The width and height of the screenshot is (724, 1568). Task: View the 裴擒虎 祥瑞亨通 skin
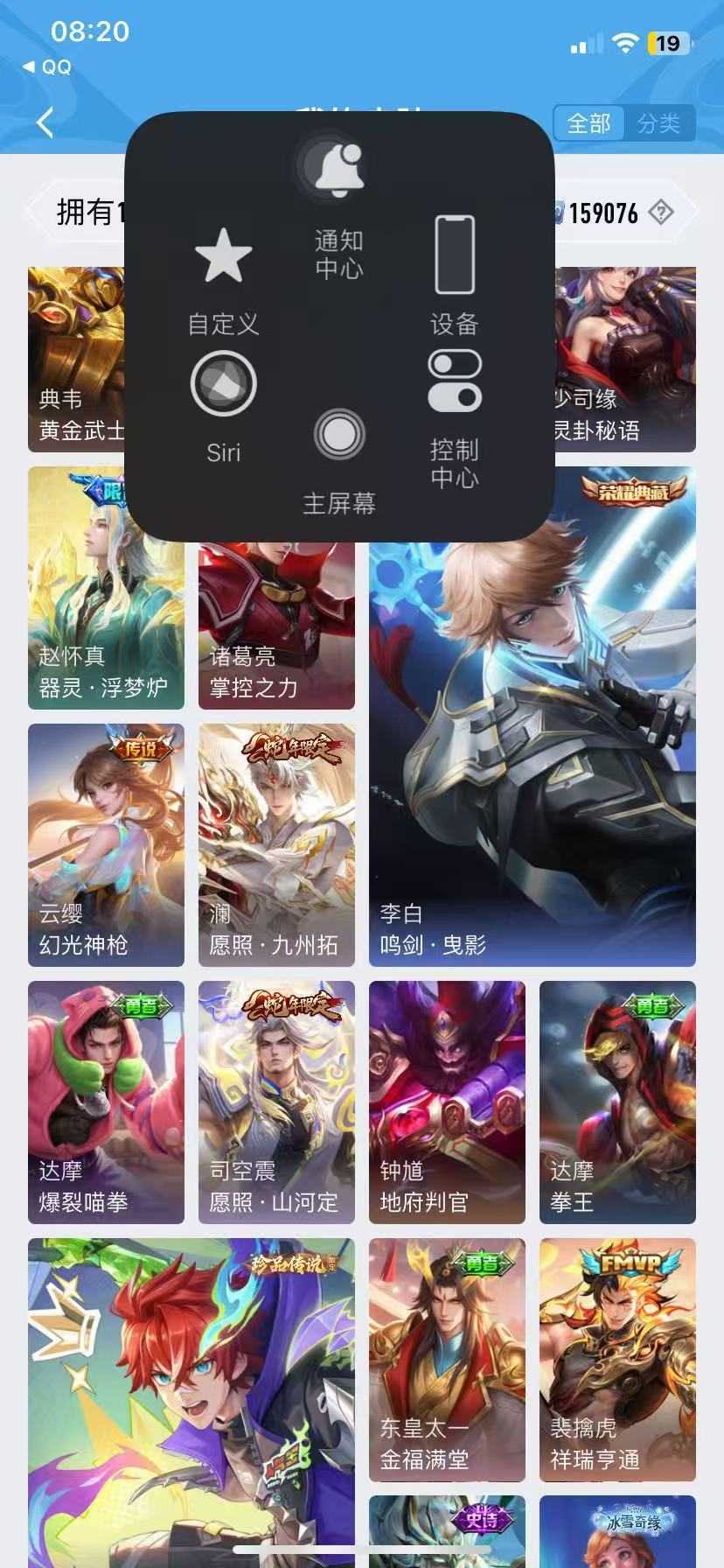click(617, 1359)
